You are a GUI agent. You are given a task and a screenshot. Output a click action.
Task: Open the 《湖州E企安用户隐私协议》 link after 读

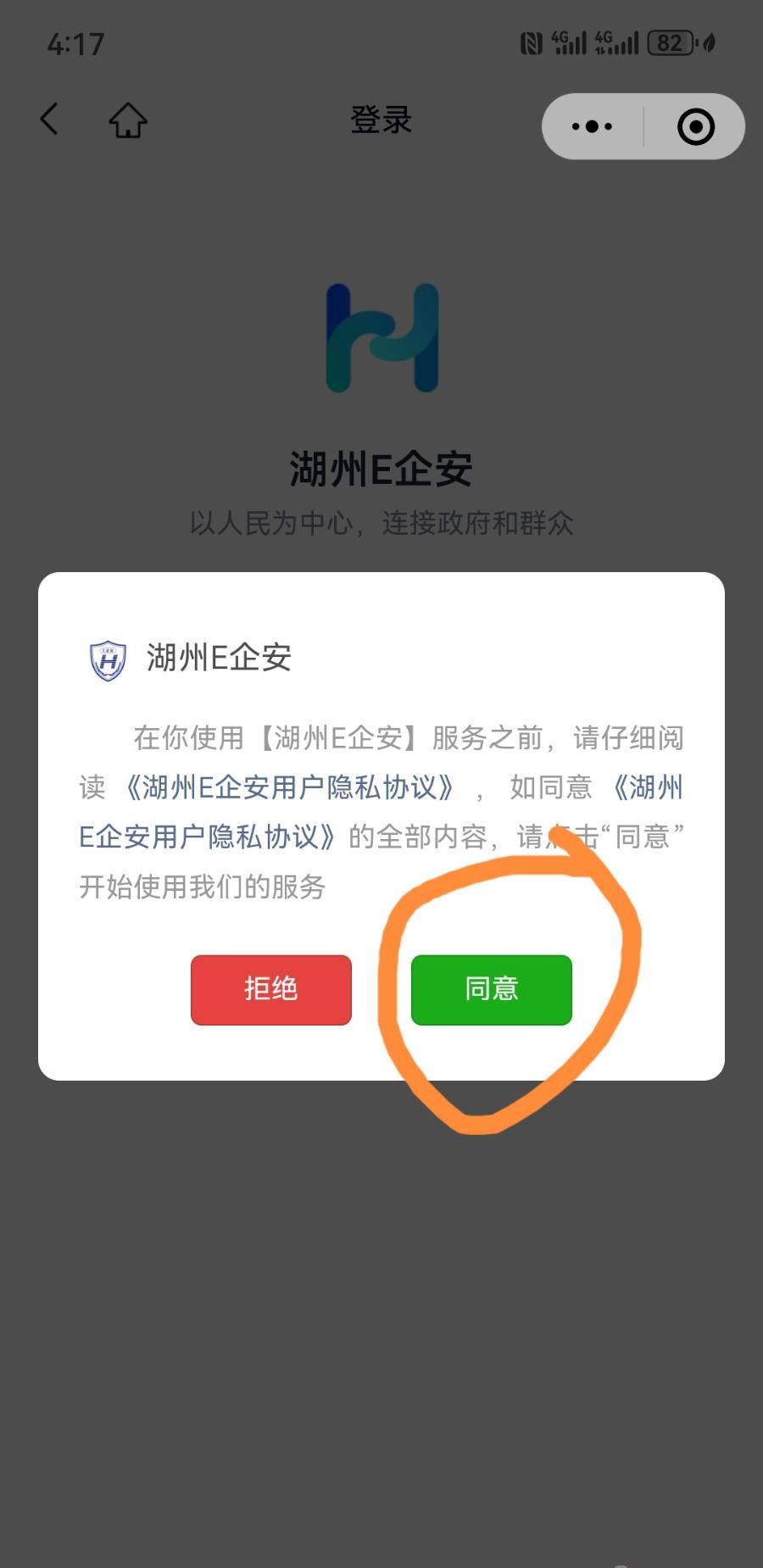pyautogui.click(x=290, y=787)
